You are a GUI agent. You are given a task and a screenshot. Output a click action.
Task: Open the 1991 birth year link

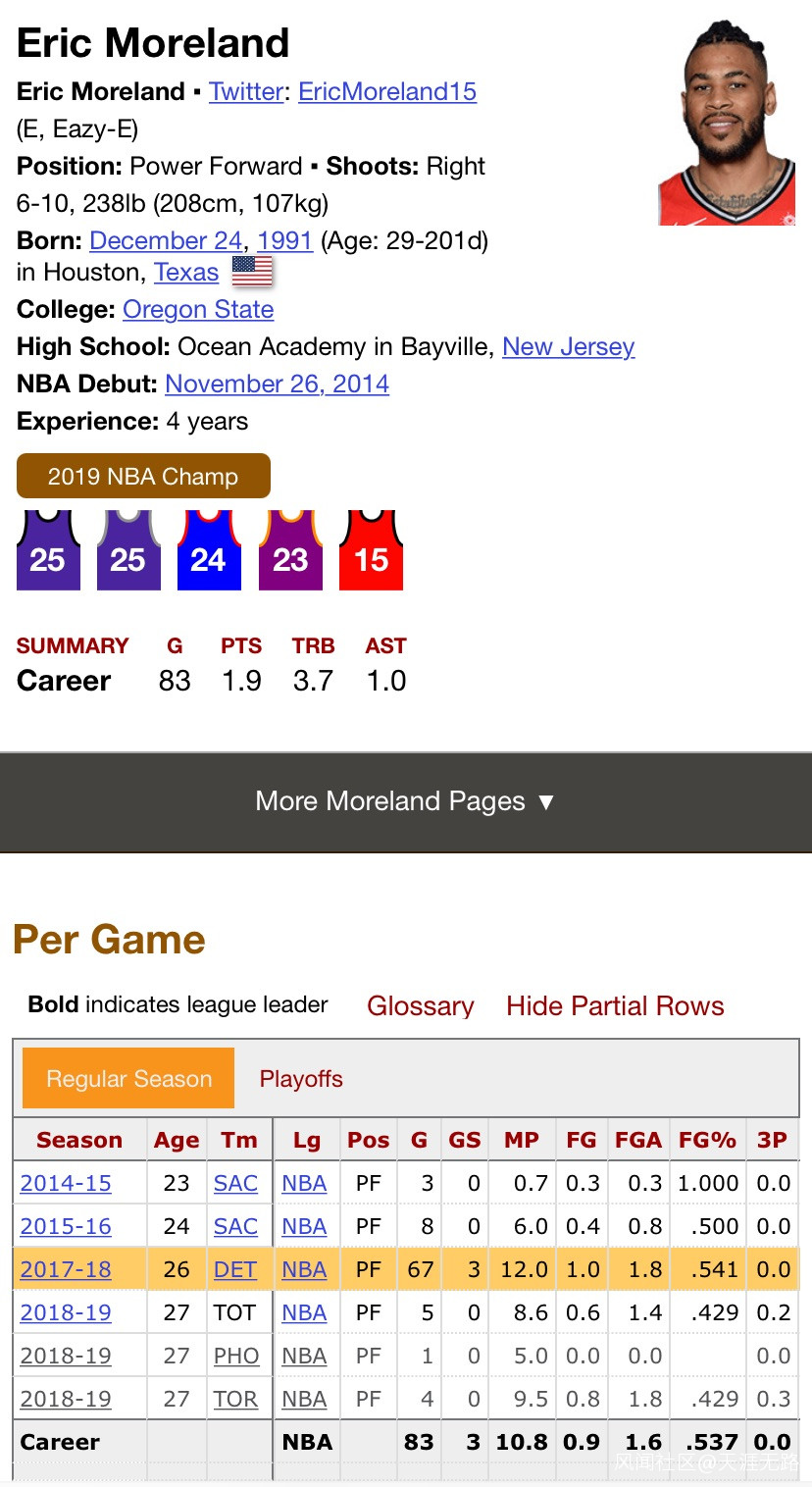pos(285,240)
